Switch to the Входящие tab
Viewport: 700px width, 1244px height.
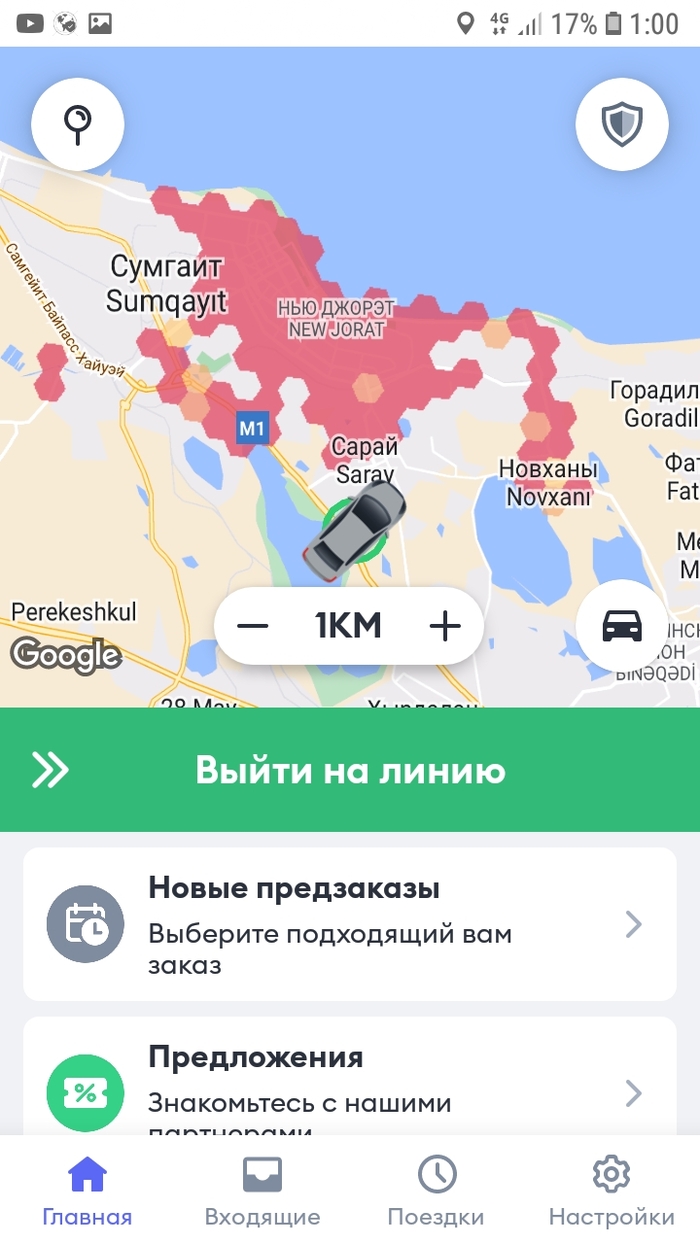(262, 1191)
